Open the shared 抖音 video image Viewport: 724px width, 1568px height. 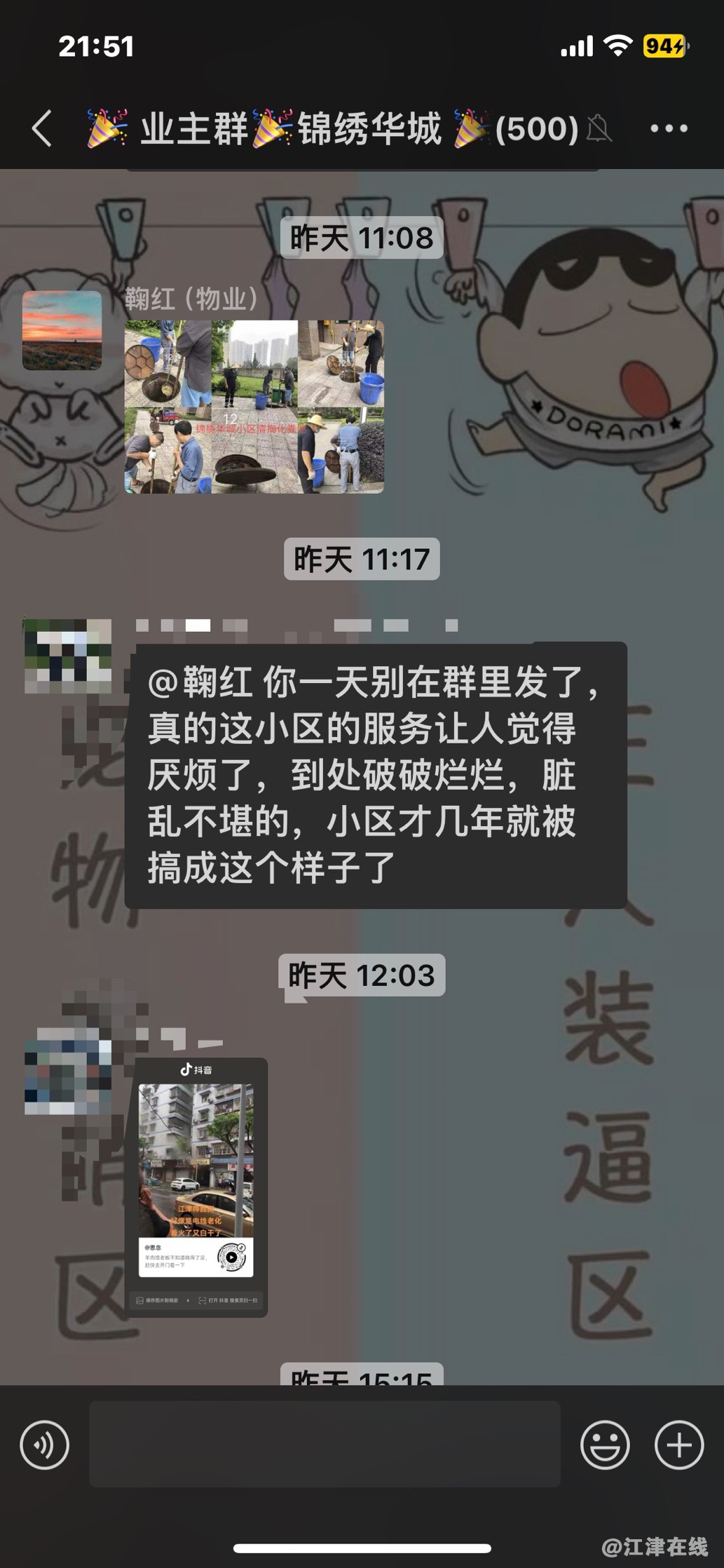(x=196, y=1187)
